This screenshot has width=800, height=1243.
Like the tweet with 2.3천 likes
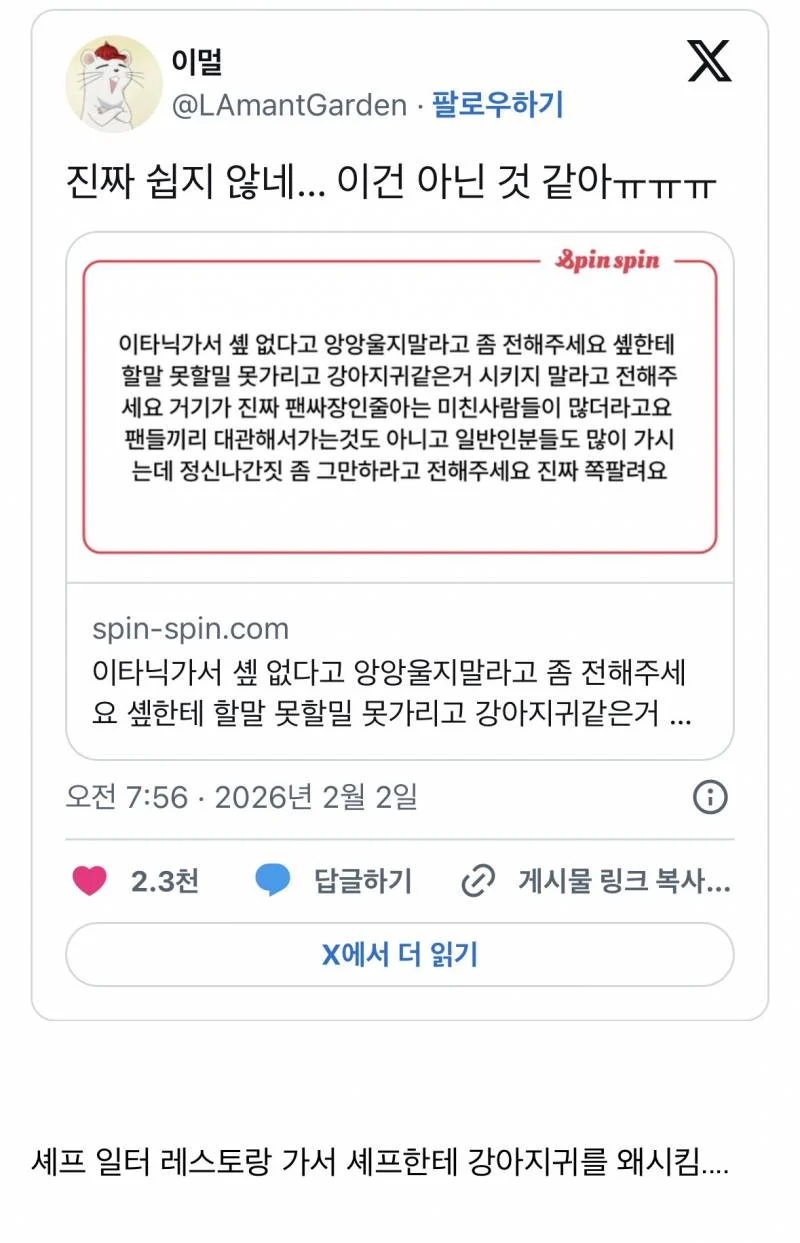click(x=90, y=881)
